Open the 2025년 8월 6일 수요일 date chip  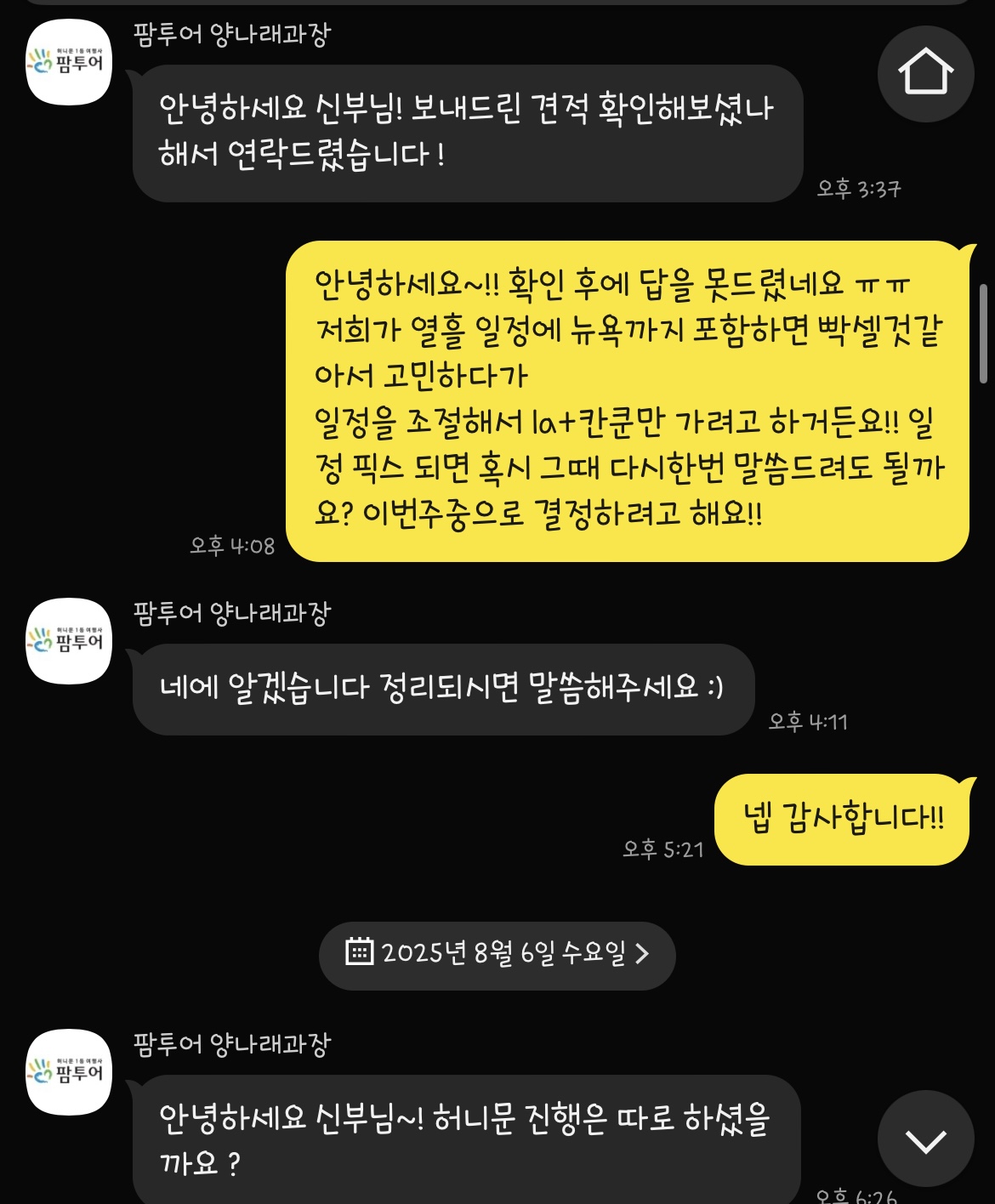pos(497,955)
